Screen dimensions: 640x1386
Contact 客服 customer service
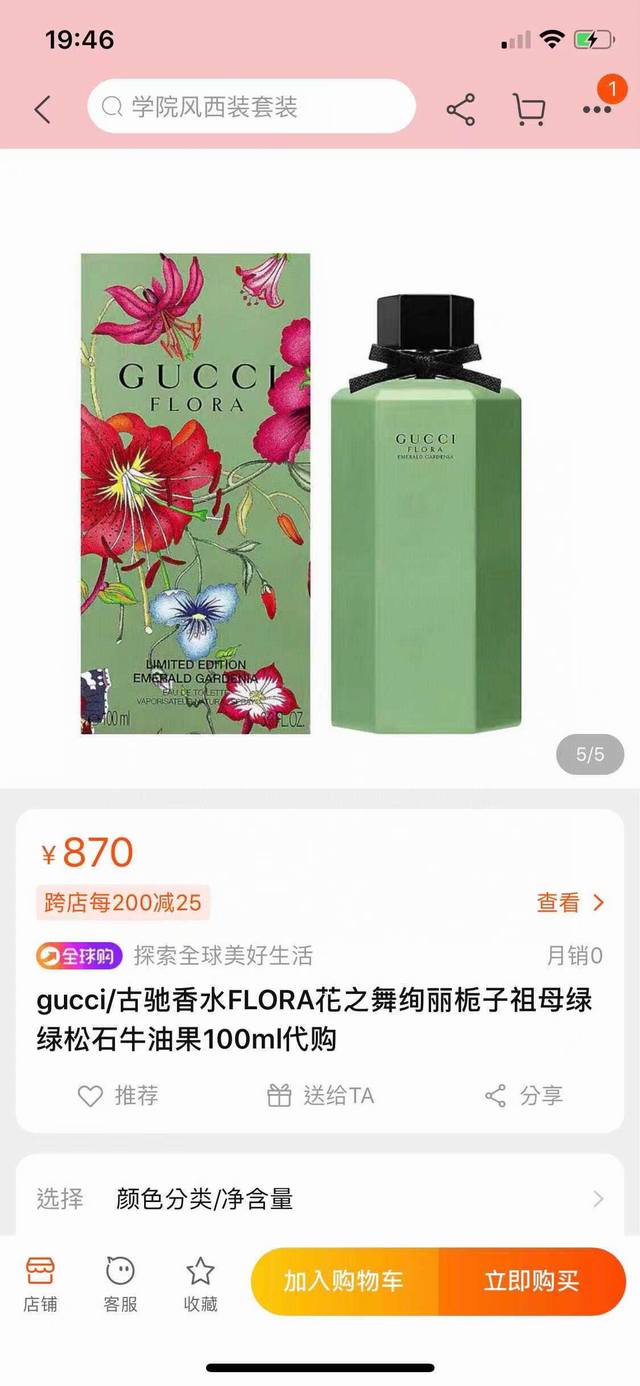(120, 1284)
